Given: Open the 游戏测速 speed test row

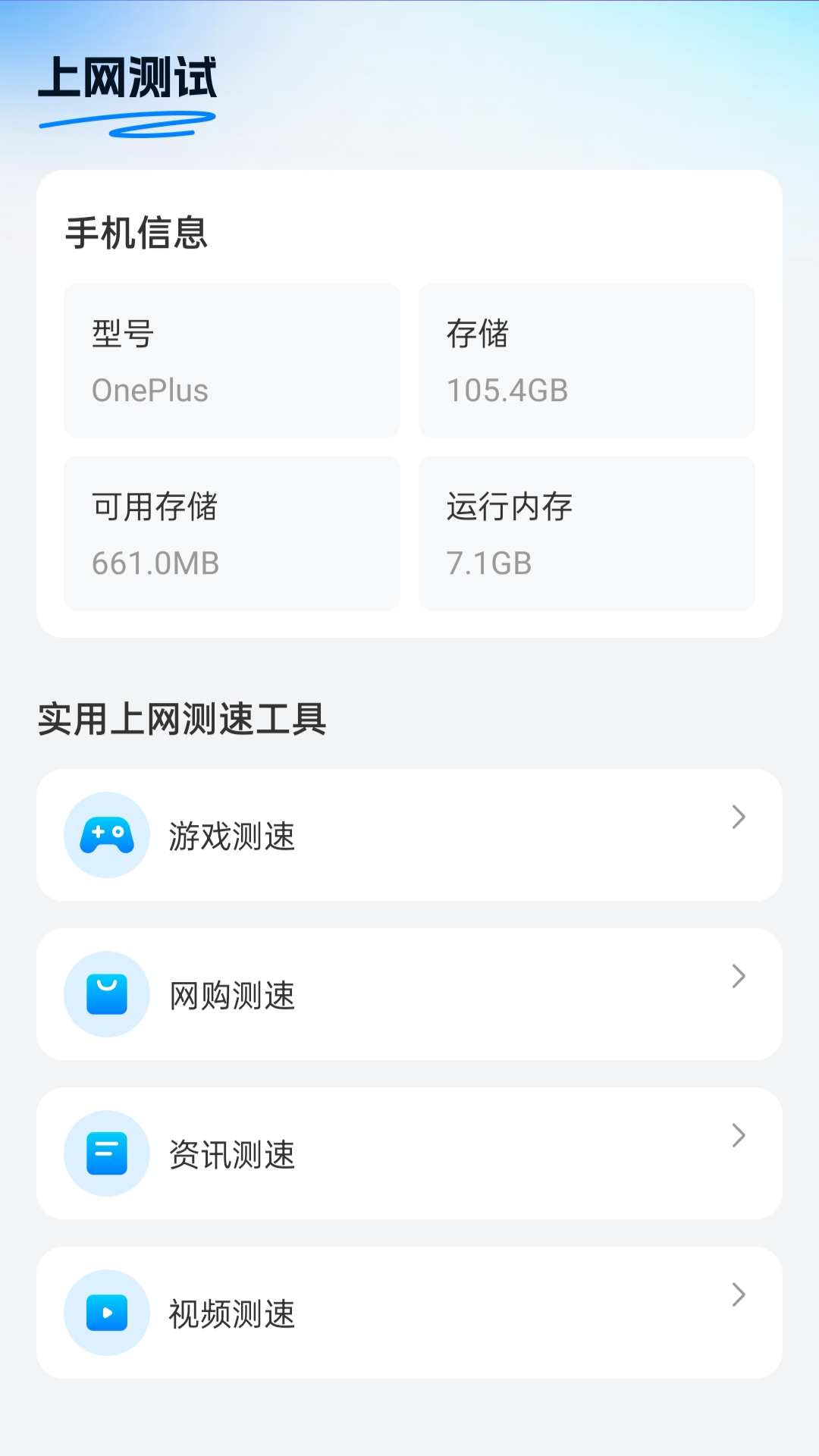Looking at the screenshot, I should pos(409,835).
